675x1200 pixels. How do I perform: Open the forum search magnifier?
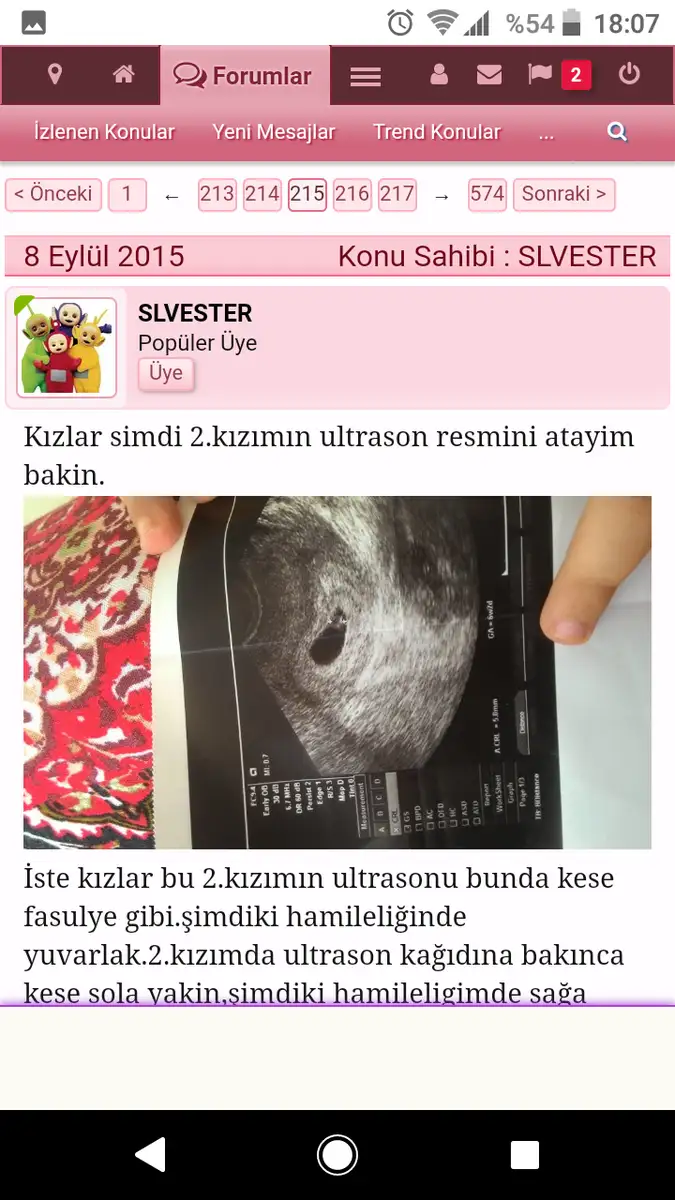(x=617, y=132)
